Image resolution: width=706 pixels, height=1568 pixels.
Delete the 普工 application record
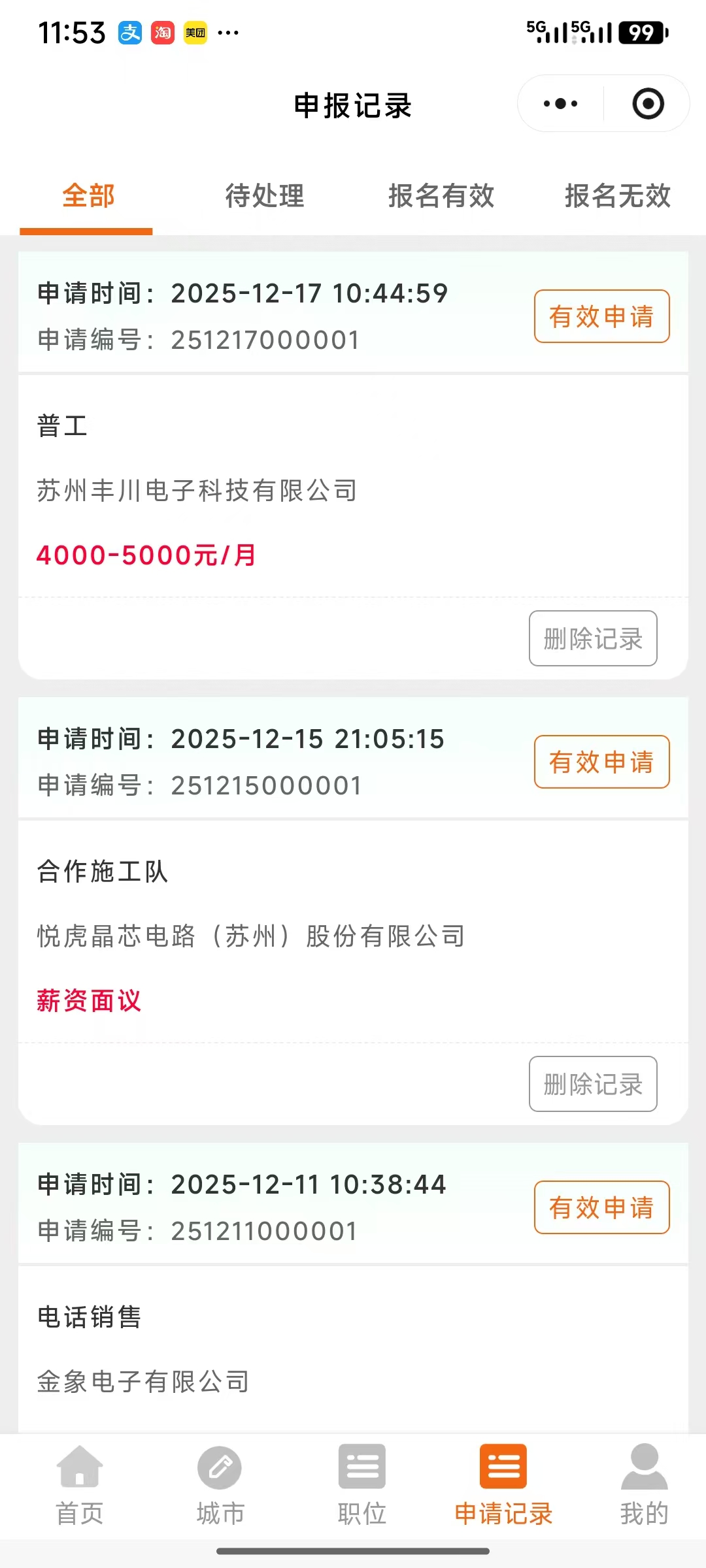click(593, 638)
